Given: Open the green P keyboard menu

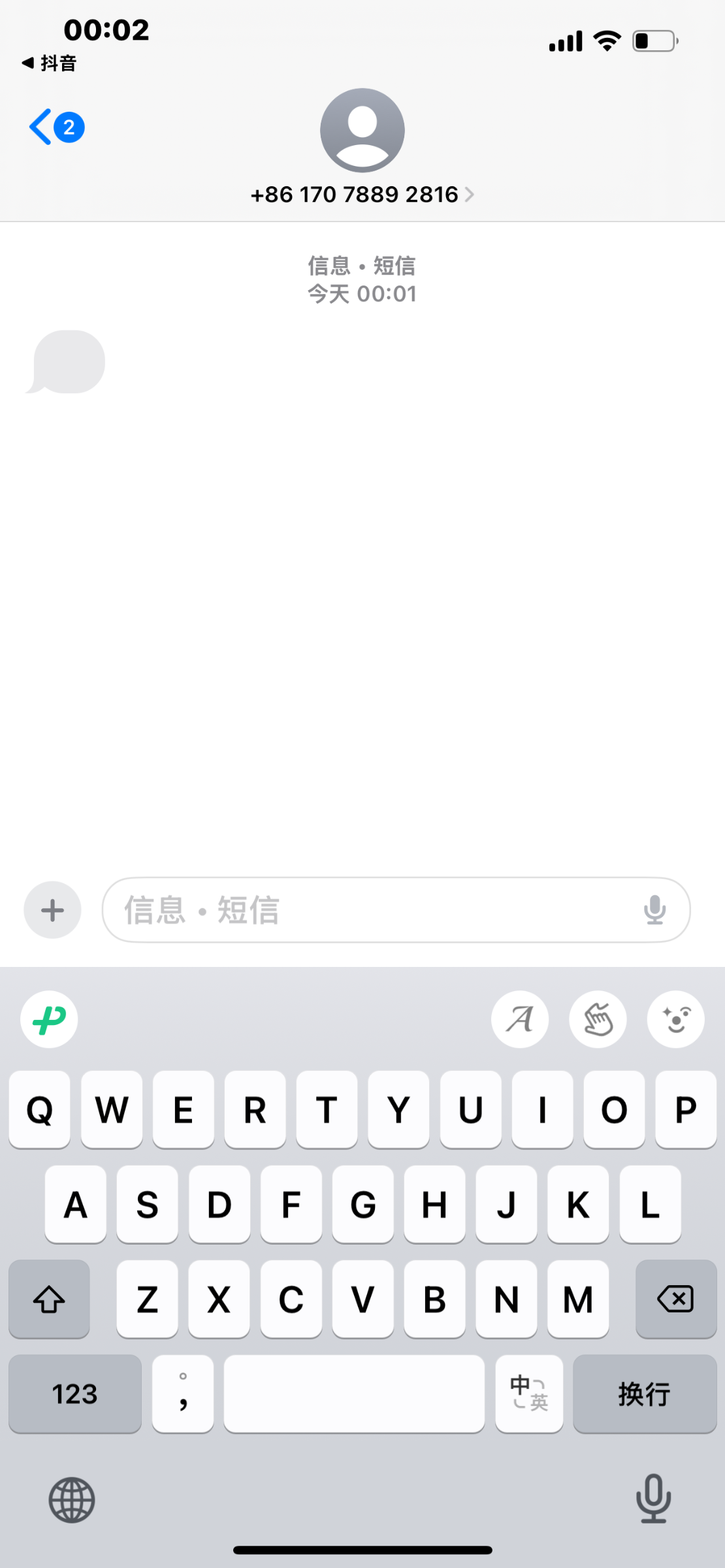Looking at the screenshot, I should point(49,1019).
